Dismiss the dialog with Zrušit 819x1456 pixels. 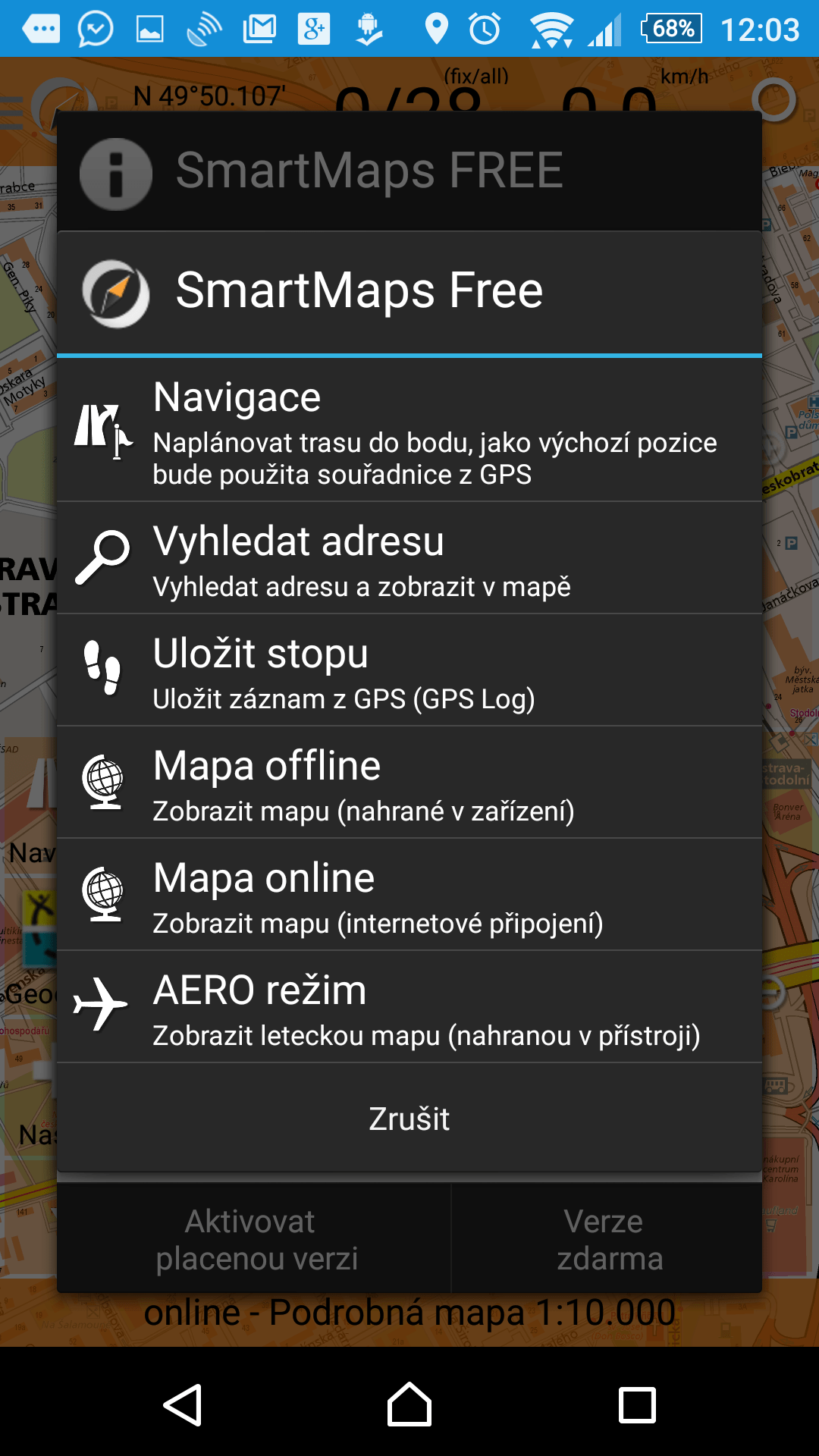point(409,1119)
